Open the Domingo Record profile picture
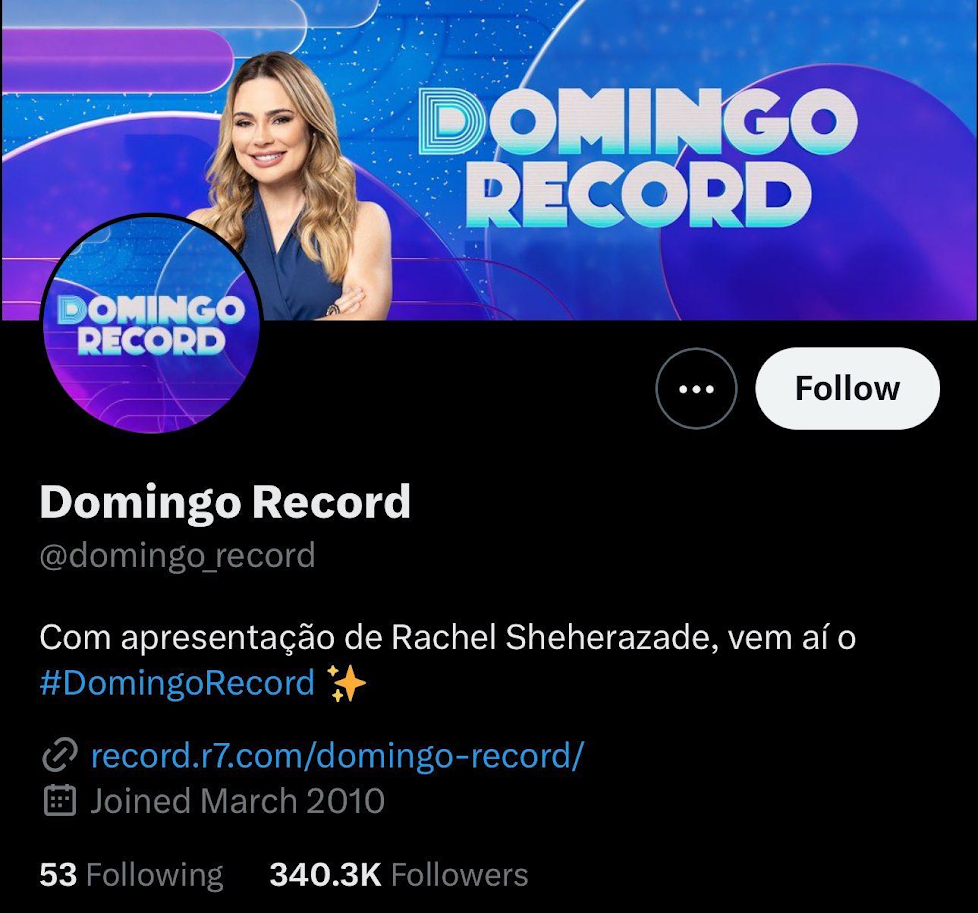This screenshot has height=913, width=978. click(x=151, y=324)
